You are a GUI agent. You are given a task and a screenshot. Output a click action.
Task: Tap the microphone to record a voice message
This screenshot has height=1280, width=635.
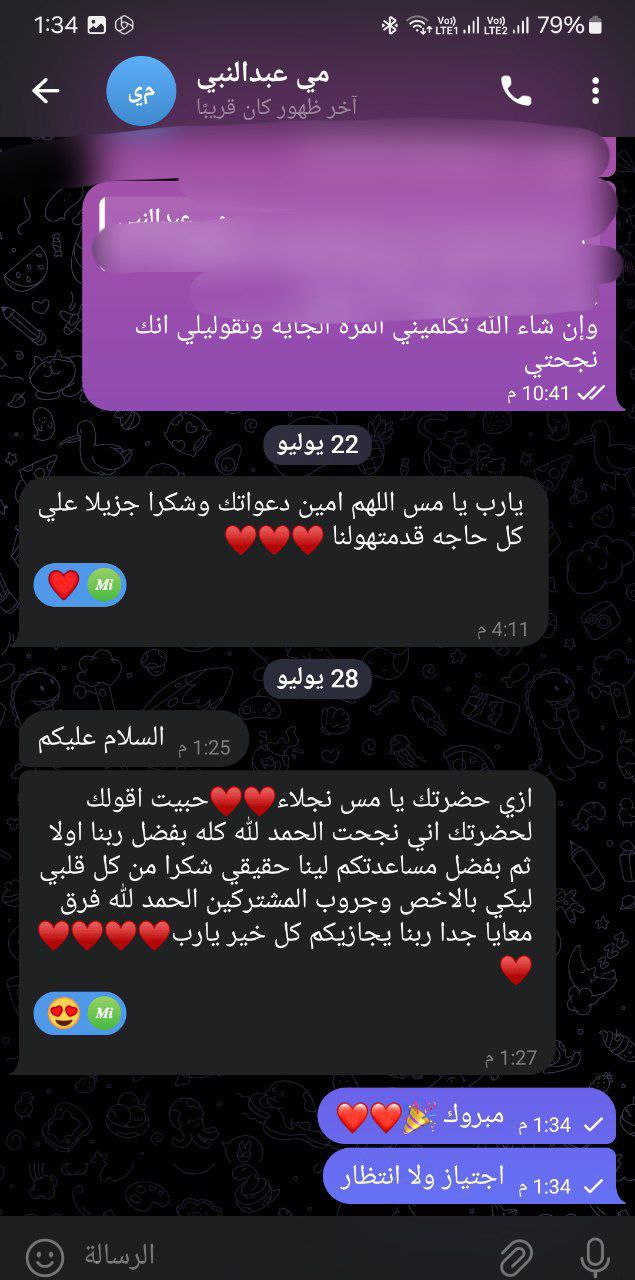(594, 1255)
